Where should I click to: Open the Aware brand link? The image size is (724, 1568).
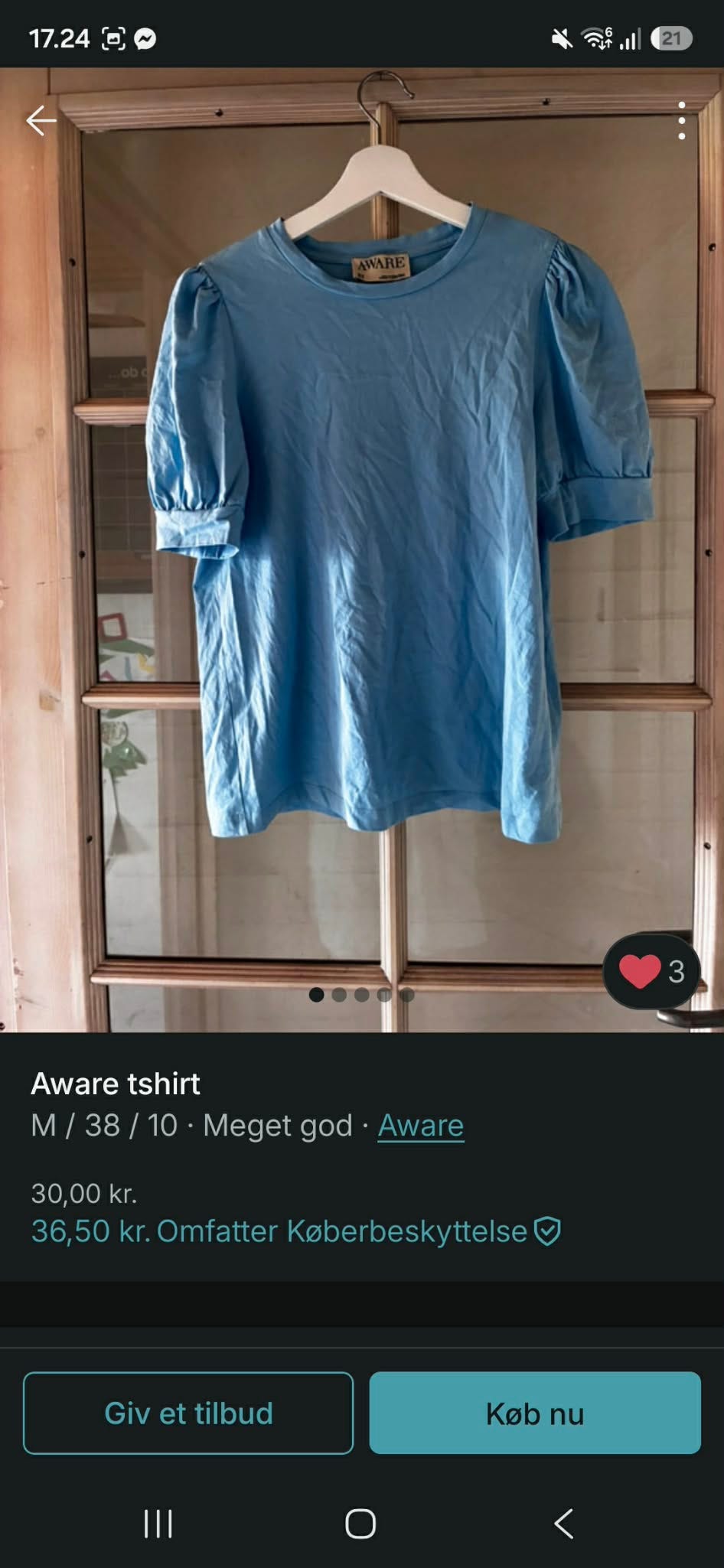pos(421,1125)
